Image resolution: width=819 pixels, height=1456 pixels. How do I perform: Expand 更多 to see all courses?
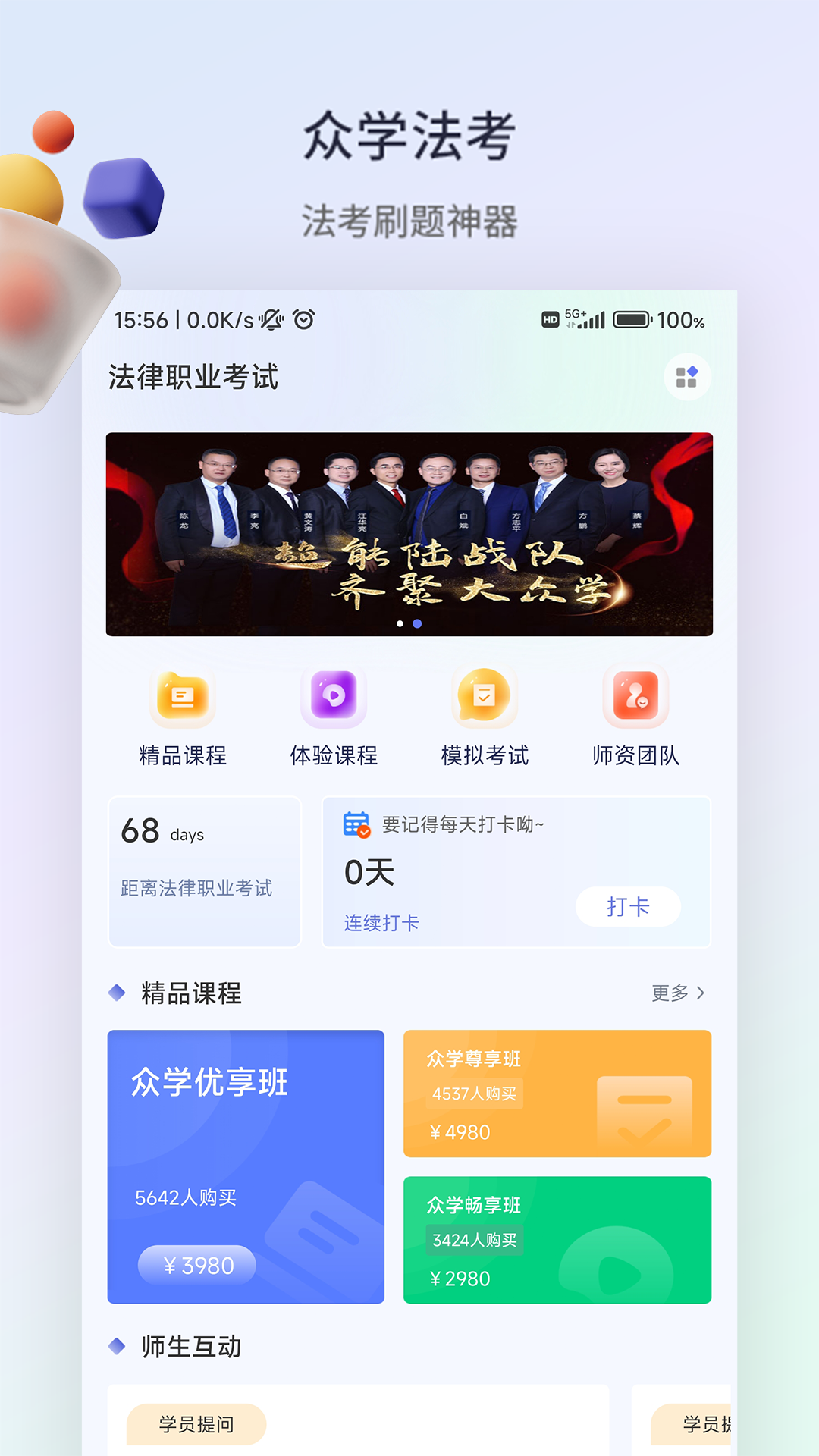(x=670, y=993)
